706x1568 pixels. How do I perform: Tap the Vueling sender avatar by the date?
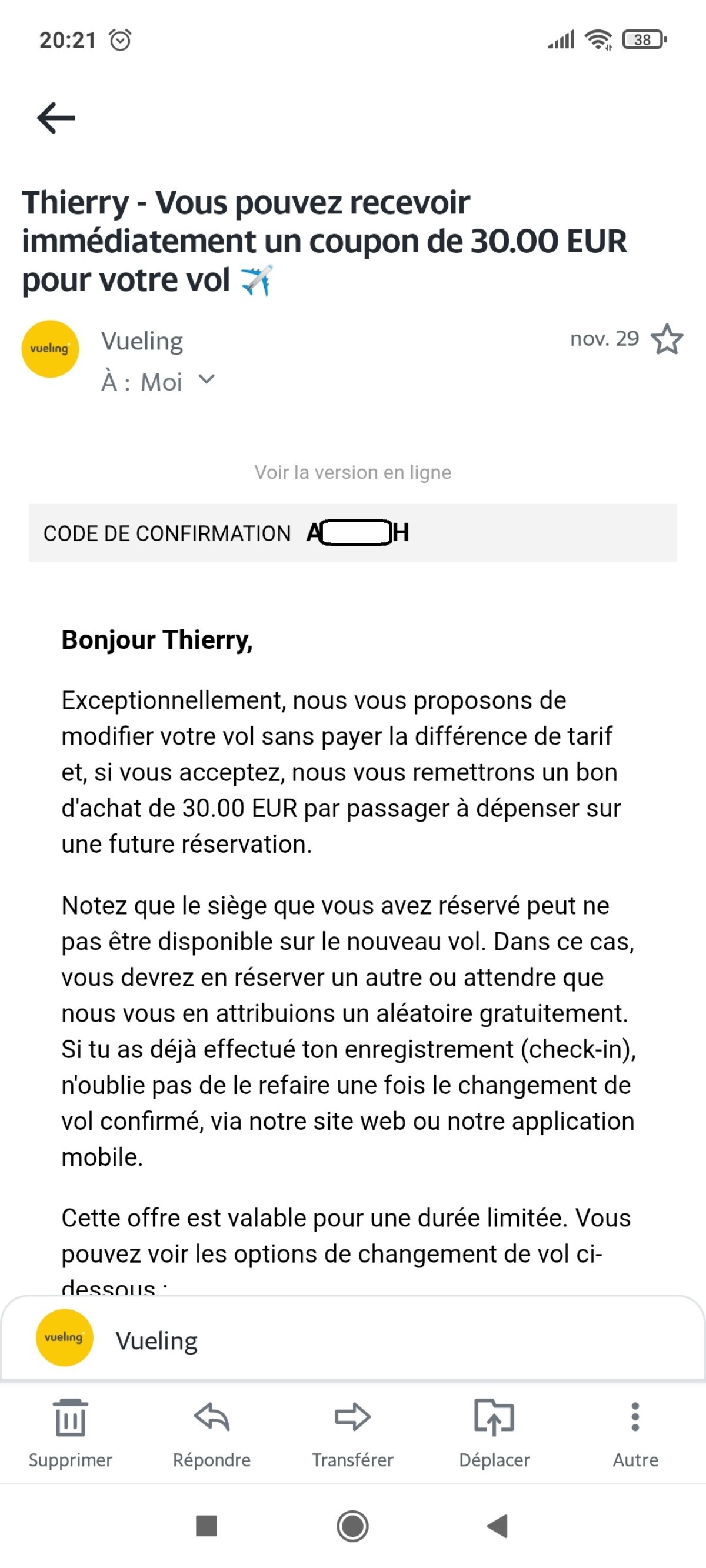(50, 349)
